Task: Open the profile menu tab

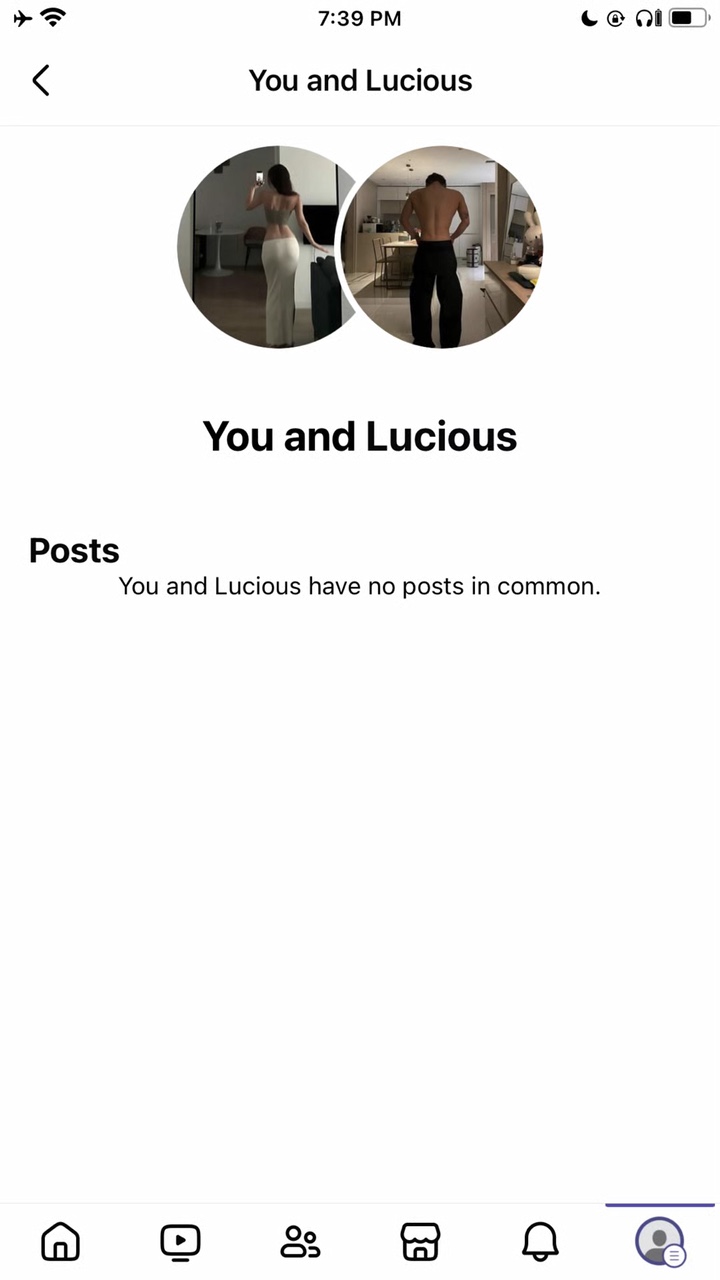Action: click(660, 1242)
